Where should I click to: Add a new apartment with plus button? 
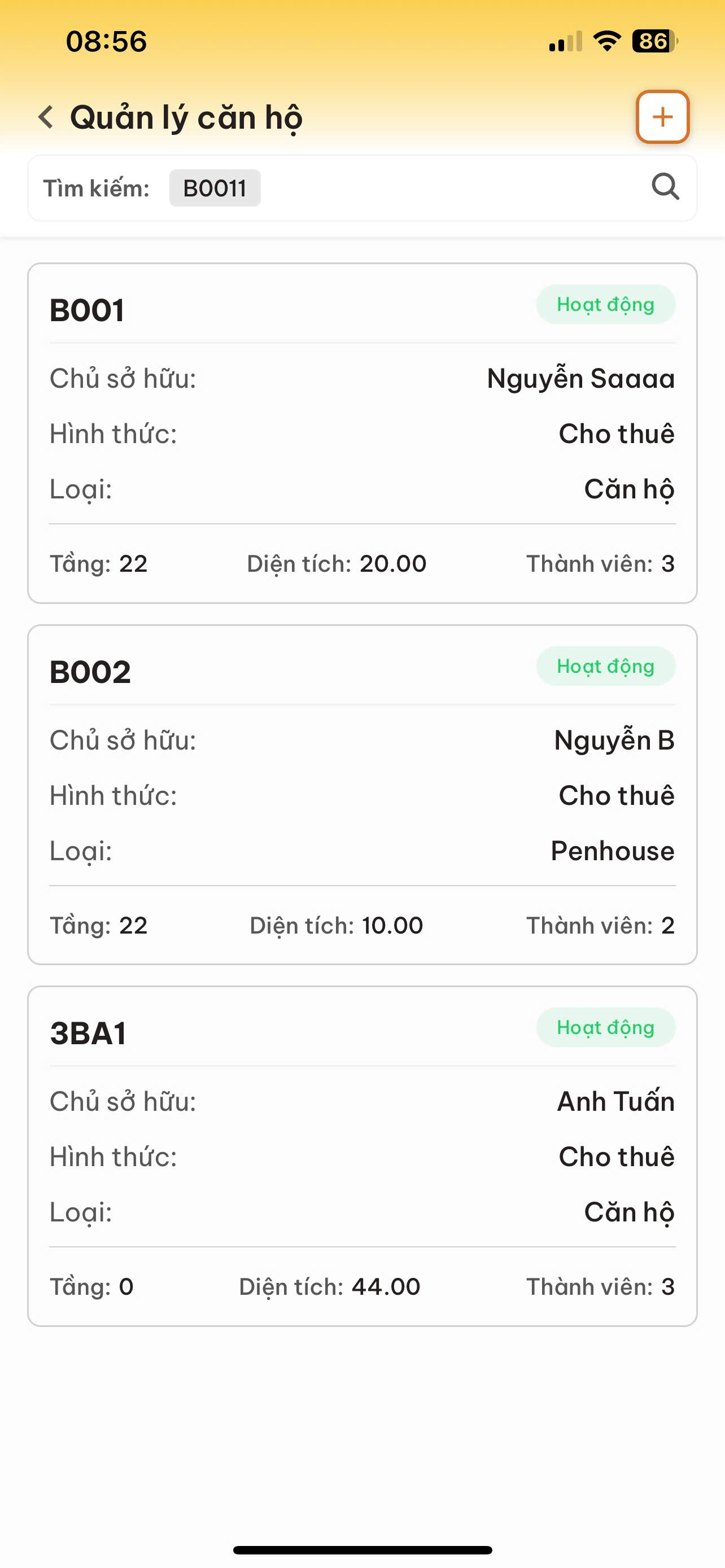662,117
